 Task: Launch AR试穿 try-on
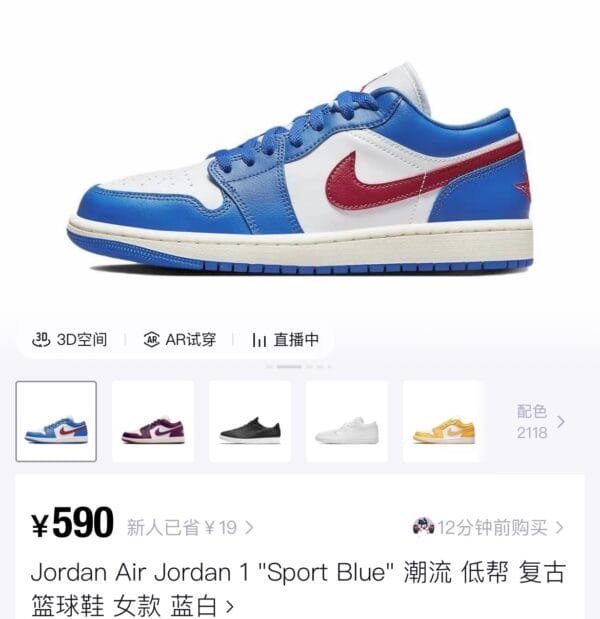click(180, 340)
